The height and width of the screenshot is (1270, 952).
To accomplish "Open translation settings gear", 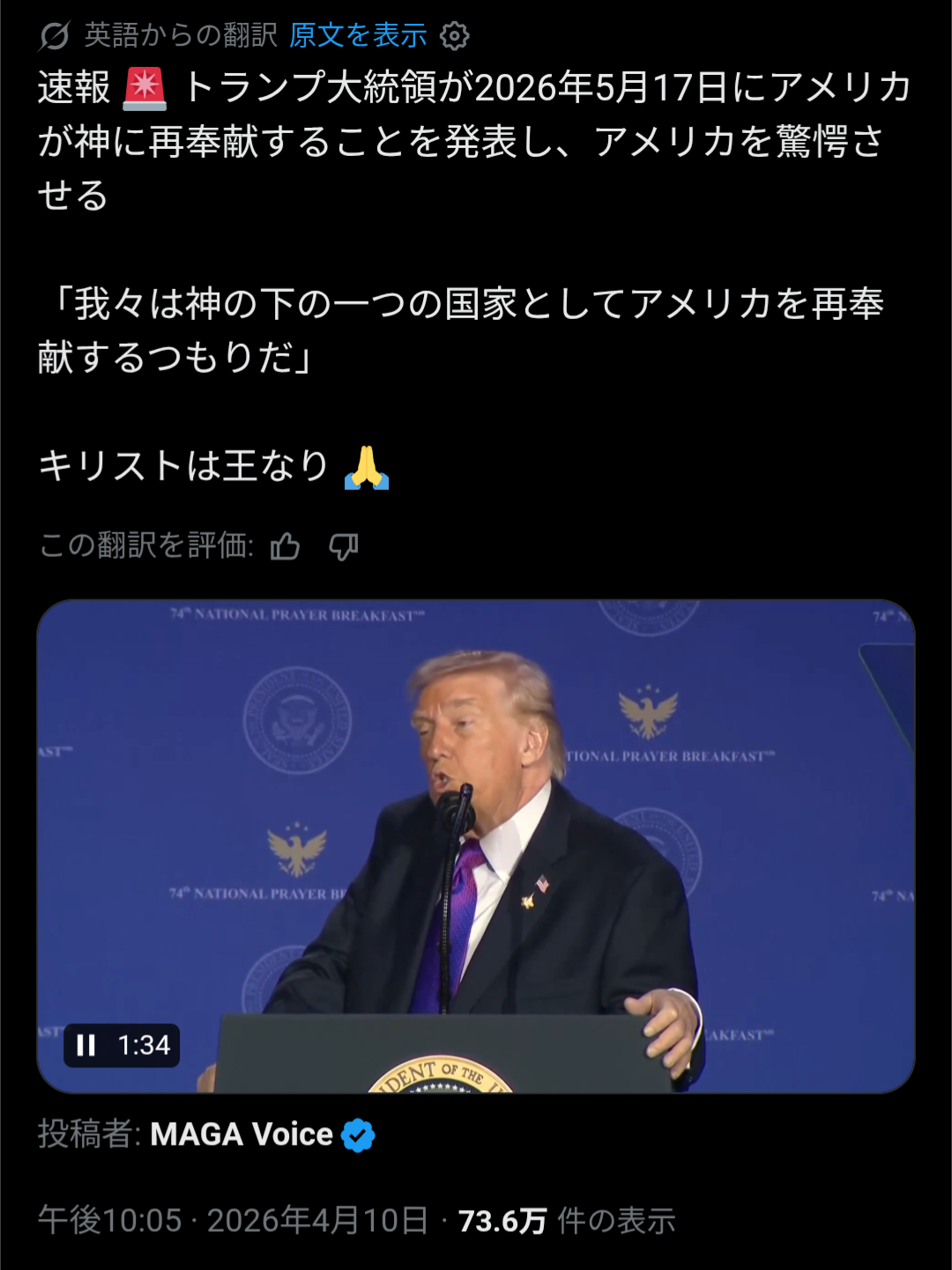I will coord(454,36).
